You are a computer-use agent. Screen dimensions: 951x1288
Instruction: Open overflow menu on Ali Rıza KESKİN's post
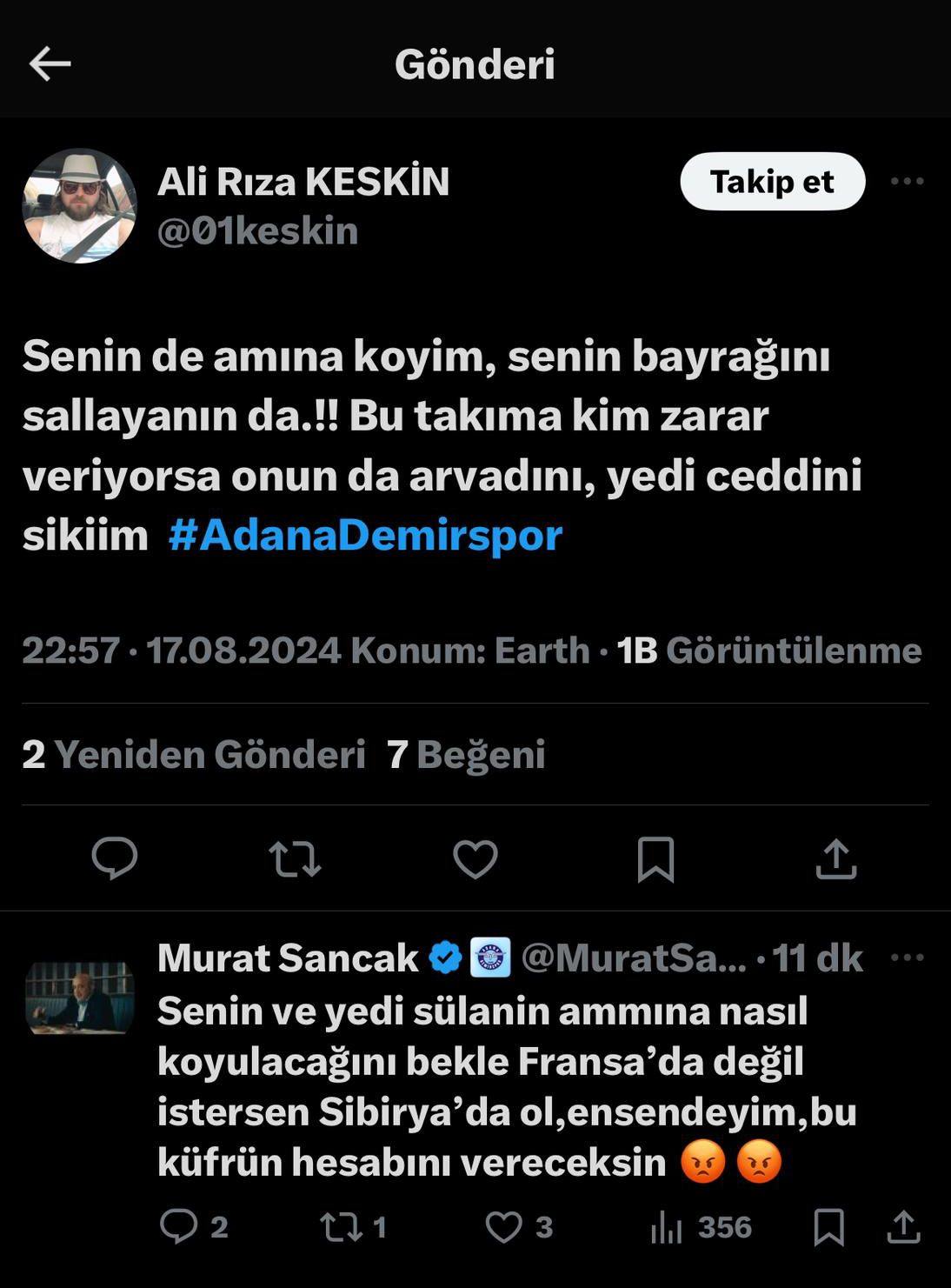coord(907,182)
